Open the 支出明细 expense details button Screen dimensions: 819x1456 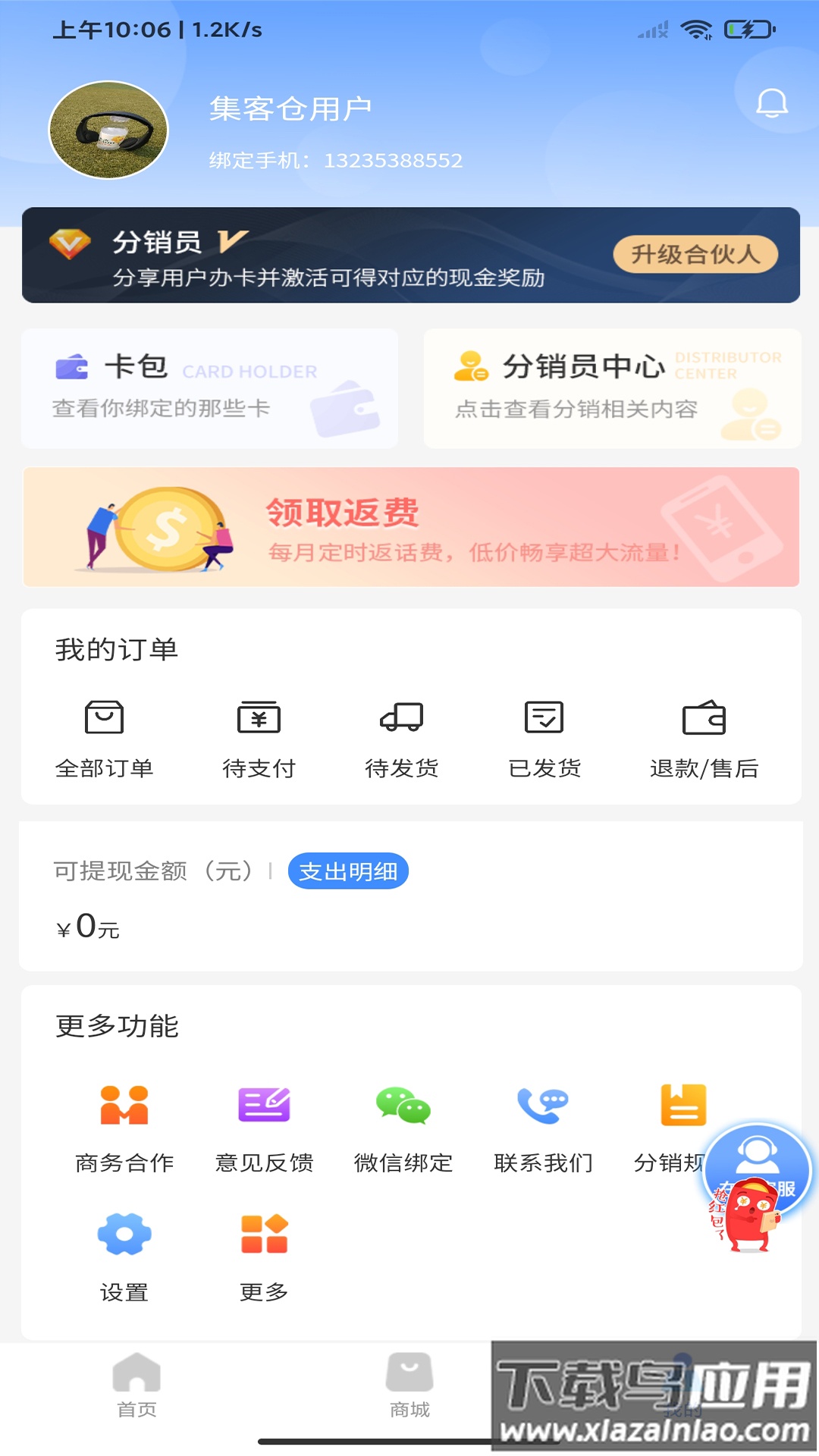[x=347, y=871]
